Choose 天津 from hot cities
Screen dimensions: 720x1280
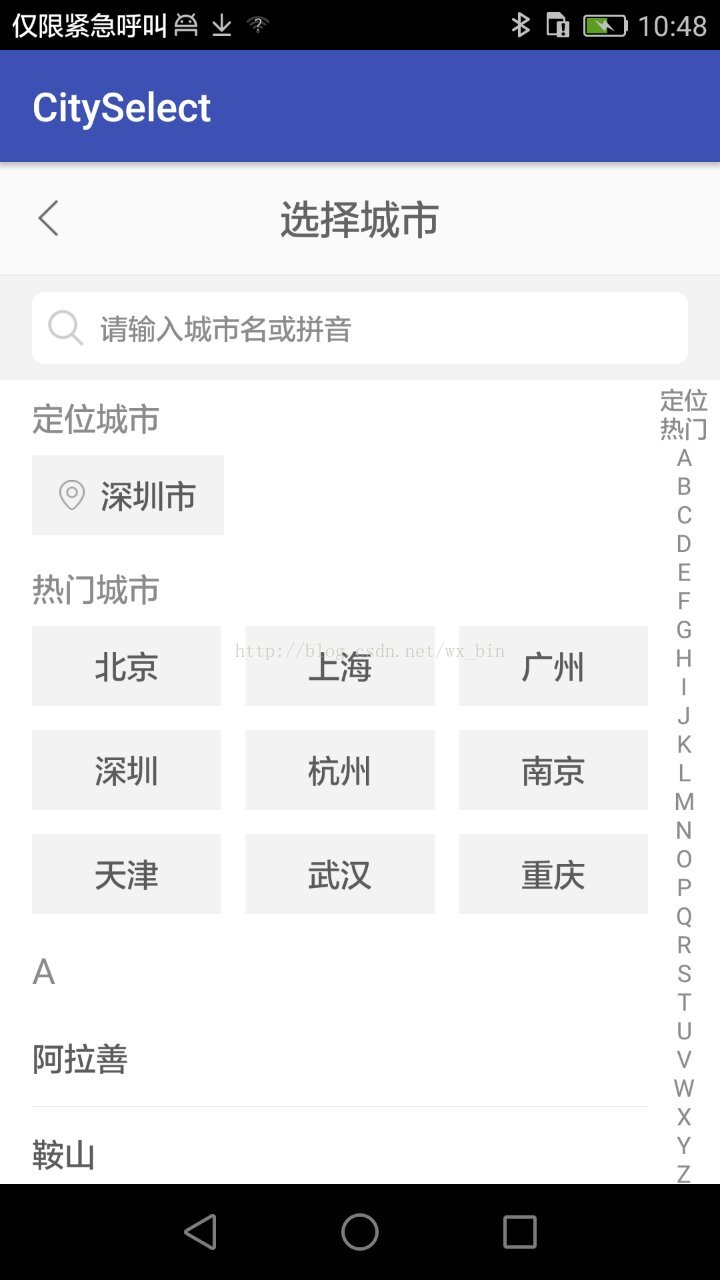(126, 874)
